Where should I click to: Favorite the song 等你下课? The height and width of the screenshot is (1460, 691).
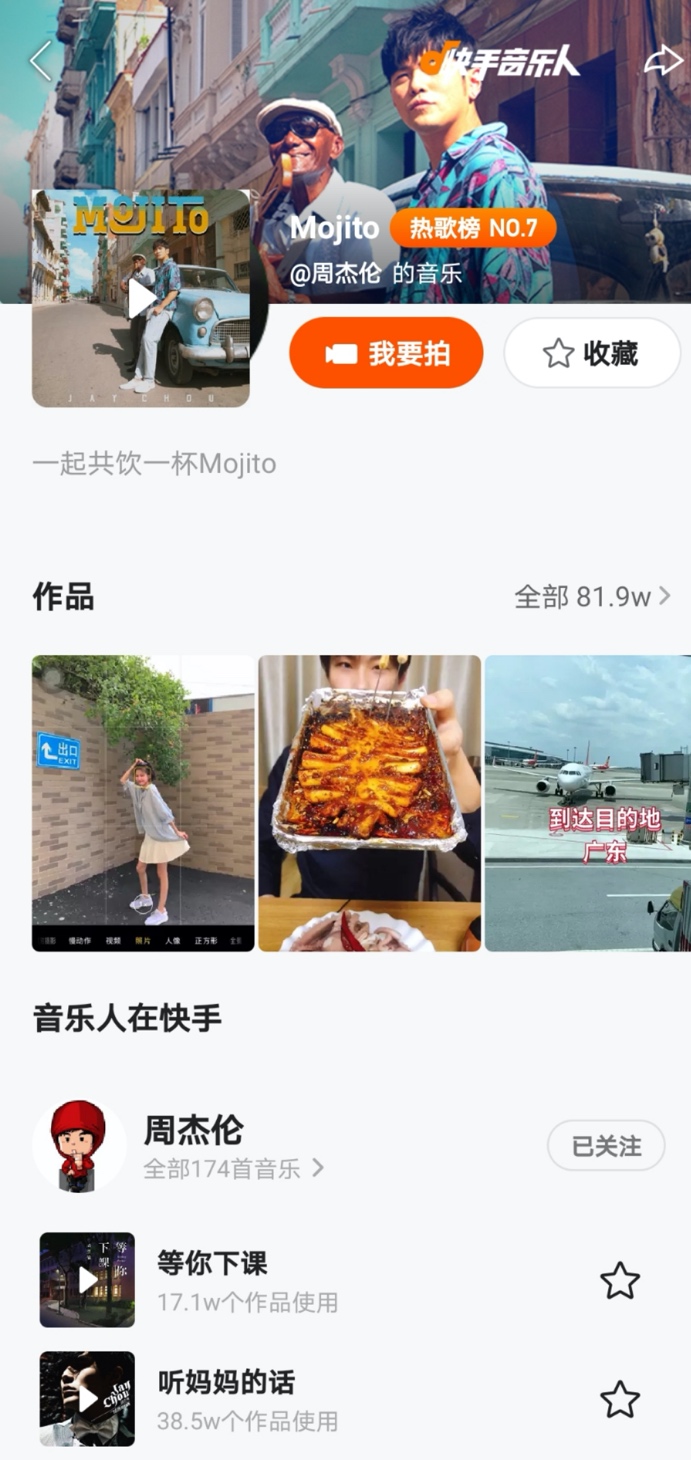pos(620,1281)
